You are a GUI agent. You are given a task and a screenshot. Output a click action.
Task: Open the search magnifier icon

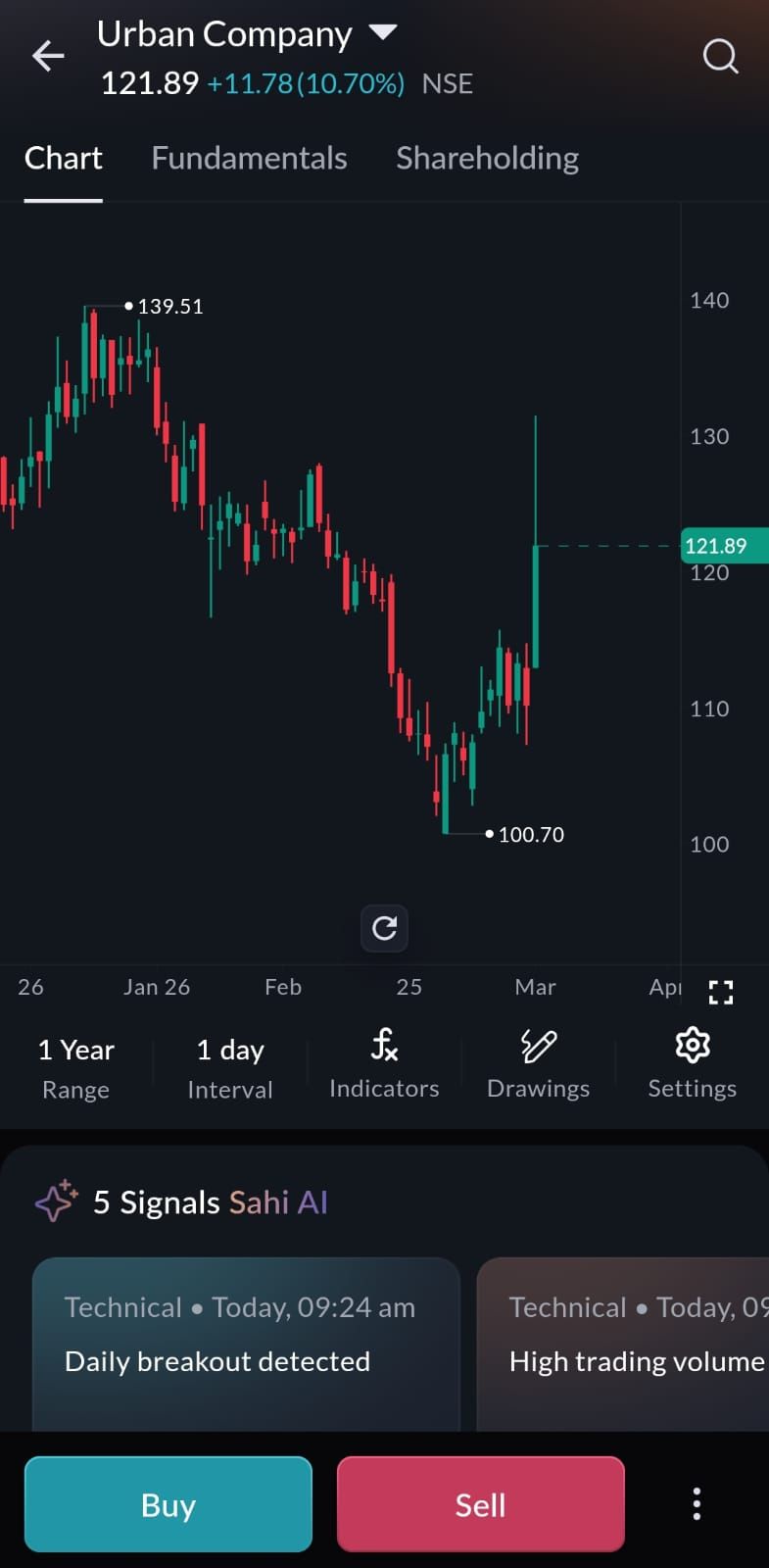[x=720, y=57]
